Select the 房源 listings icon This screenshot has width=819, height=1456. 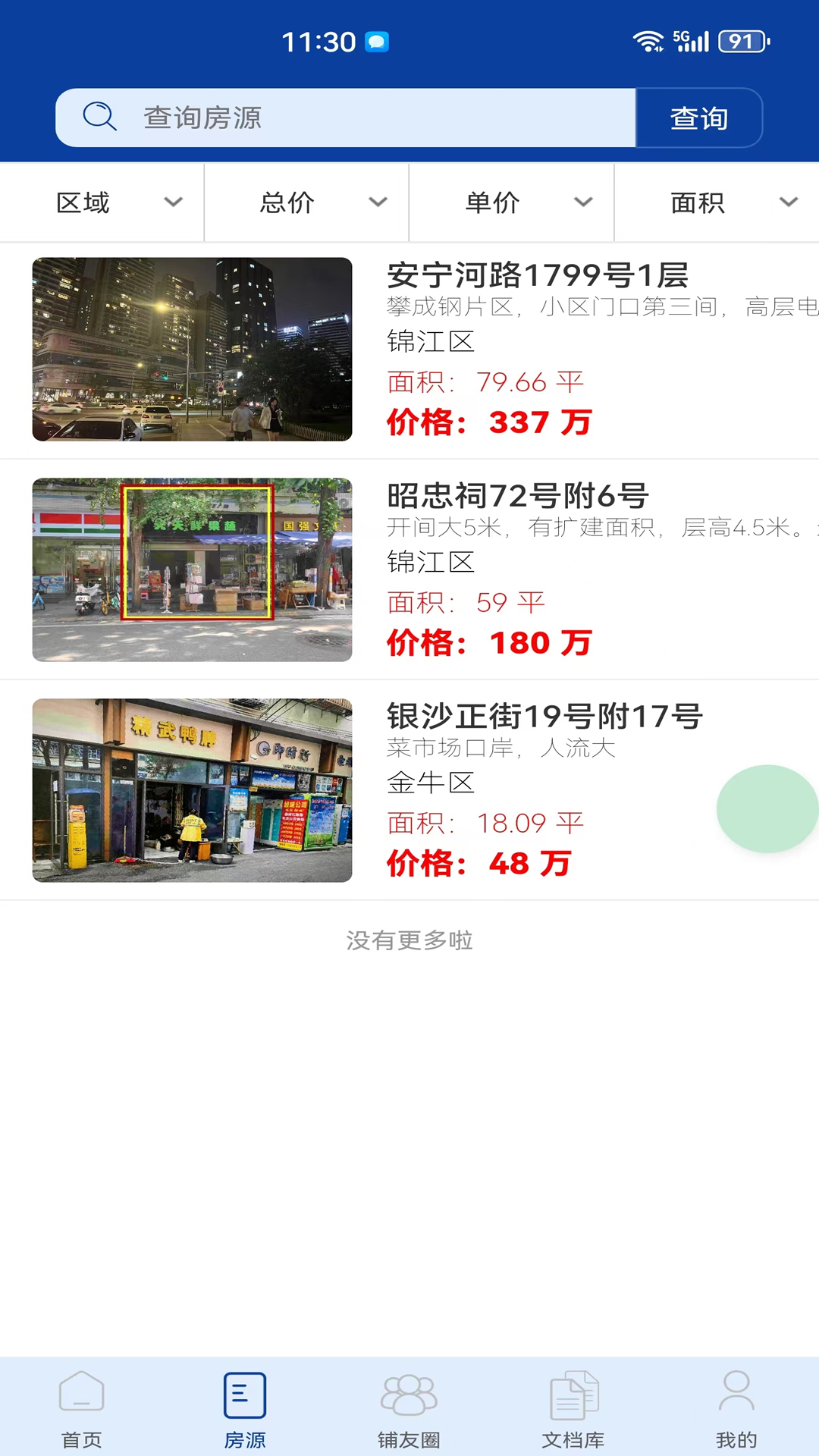click(243, 1395)
